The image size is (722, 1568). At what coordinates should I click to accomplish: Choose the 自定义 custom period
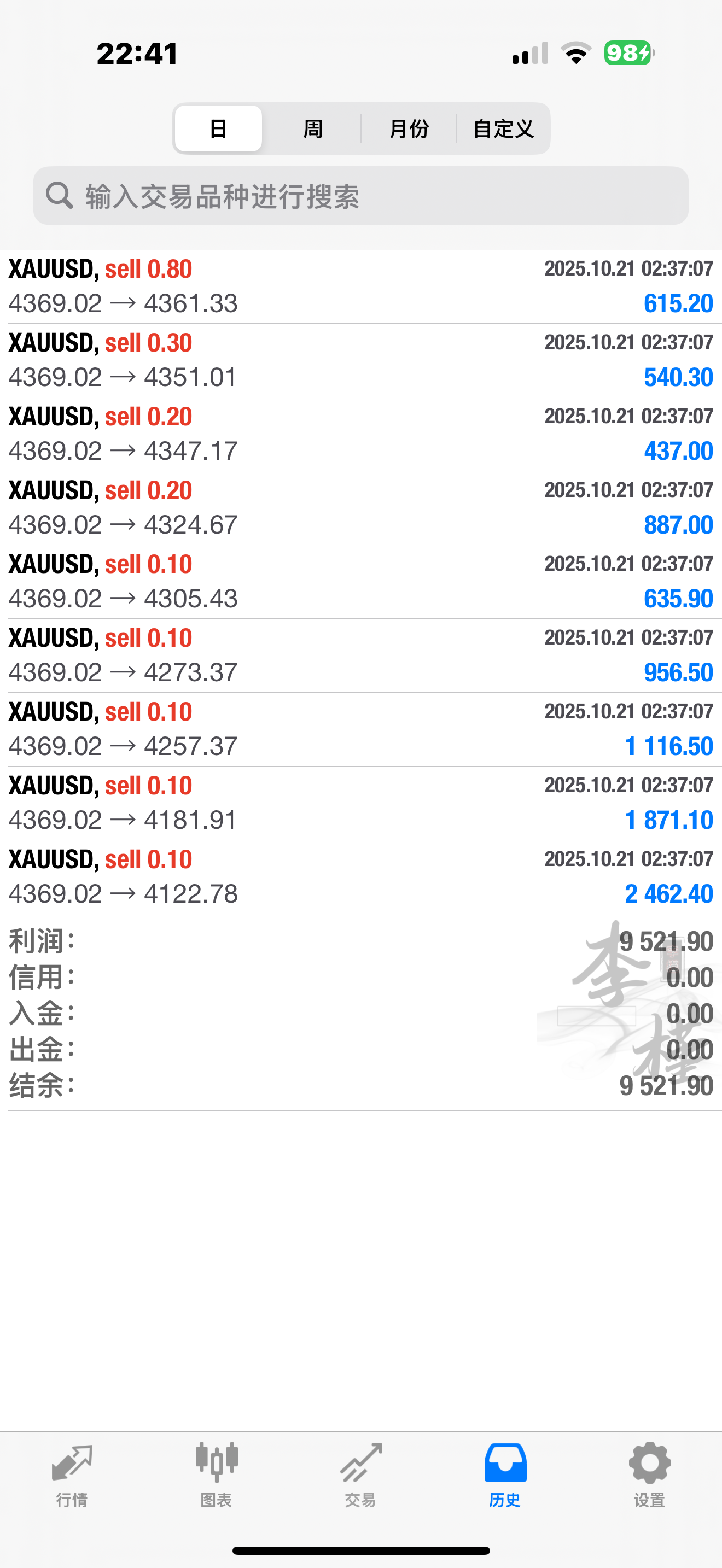click(x=503, y=128)
